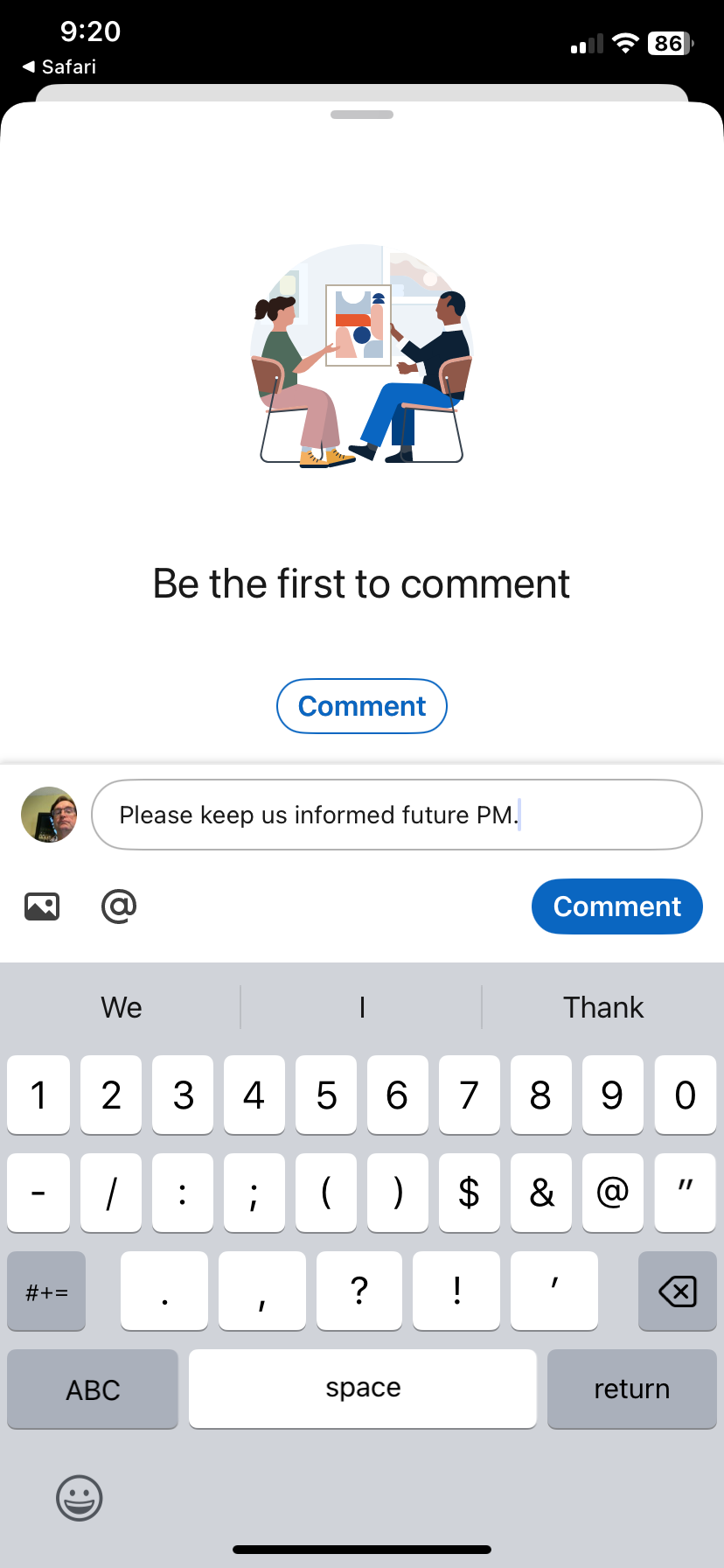The image size is (724, 1568).
Task: Post comment with the blue Comment button
Action: point(616,906)
